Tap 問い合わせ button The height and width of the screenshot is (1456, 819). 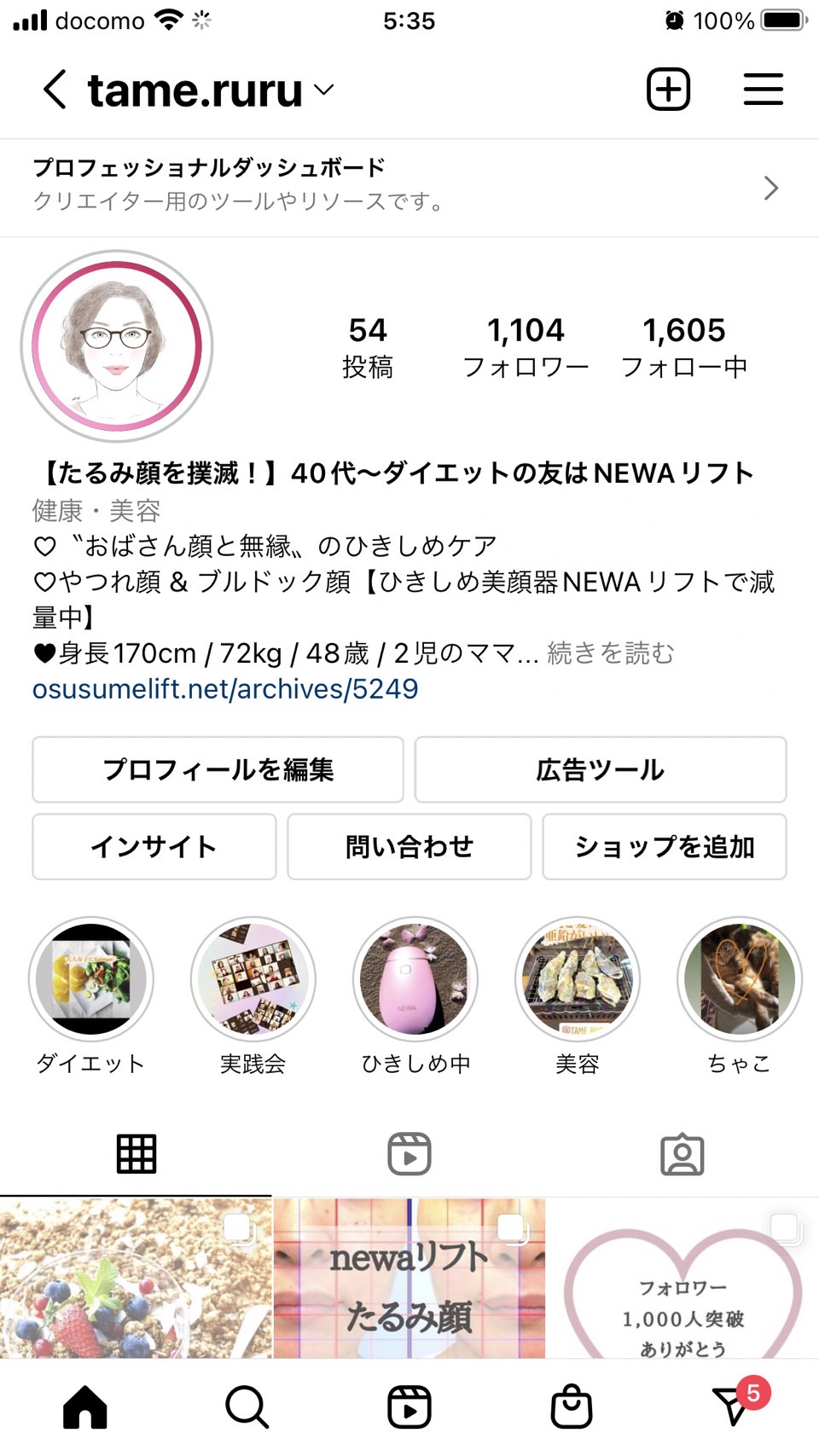pyautogui.click(x=409, y=846)
